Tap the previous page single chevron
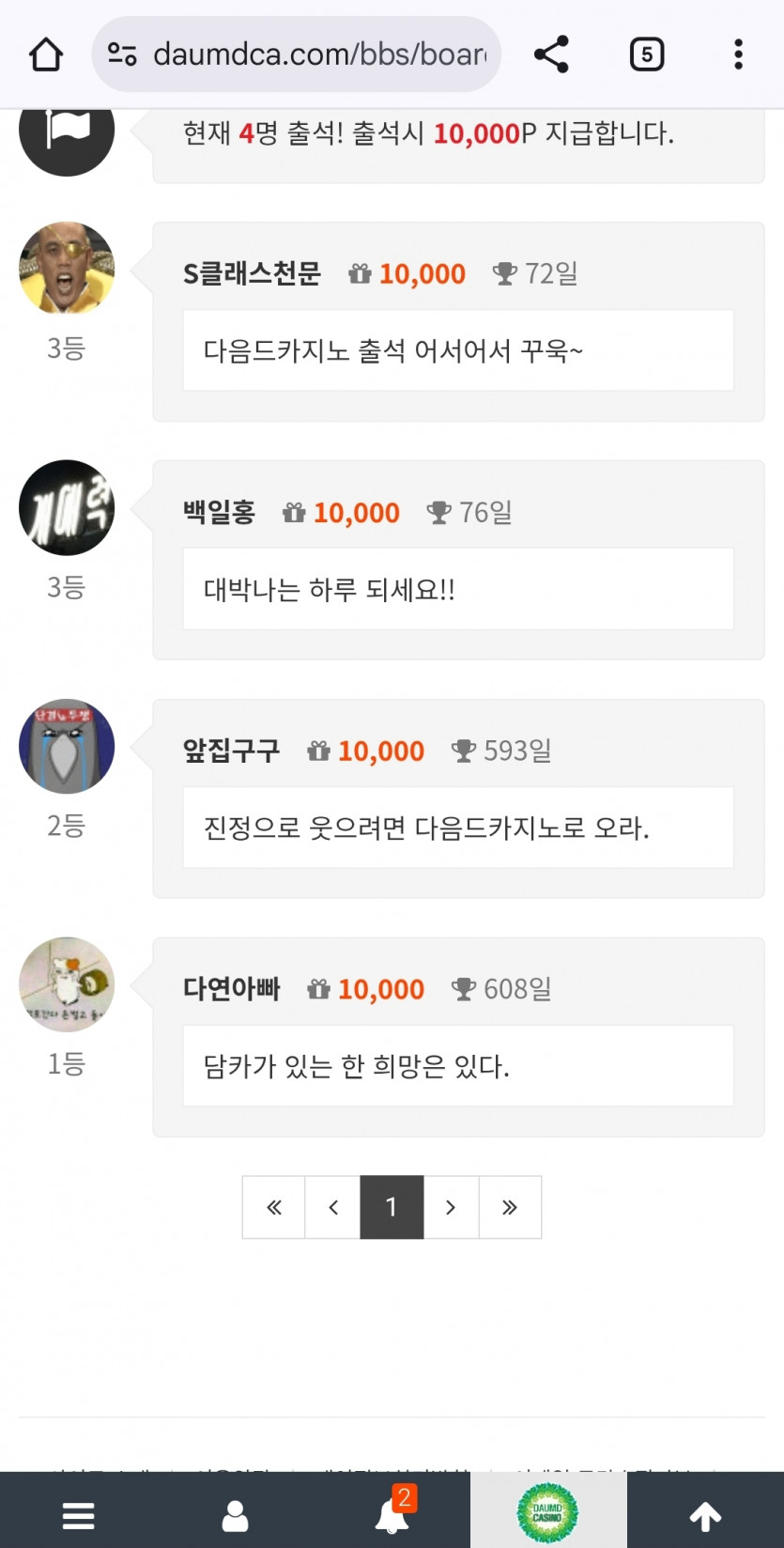The width and height of the screenshot is (784, 1548). (332, 1208)
